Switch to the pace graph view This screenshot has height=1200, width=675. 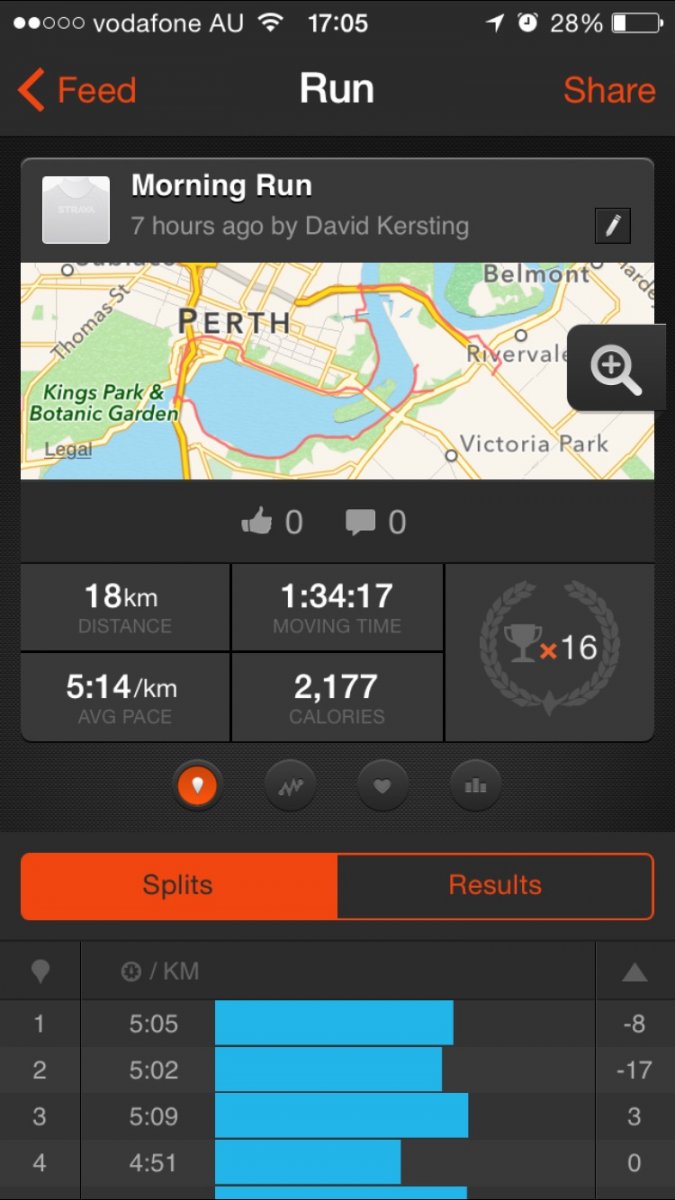[290, 786]
